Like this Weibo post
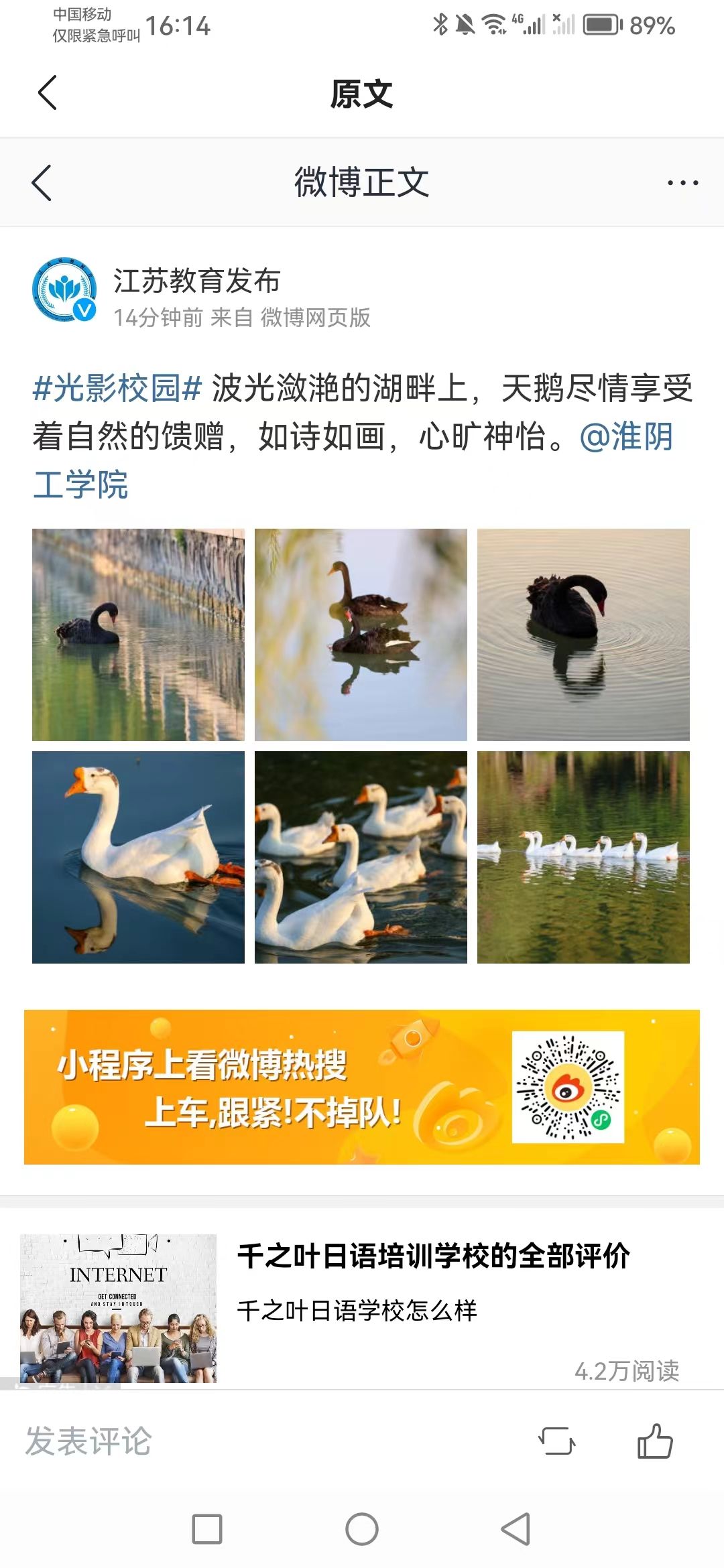The height and width of the screenshot is (1568, 724). point(654,1441)
